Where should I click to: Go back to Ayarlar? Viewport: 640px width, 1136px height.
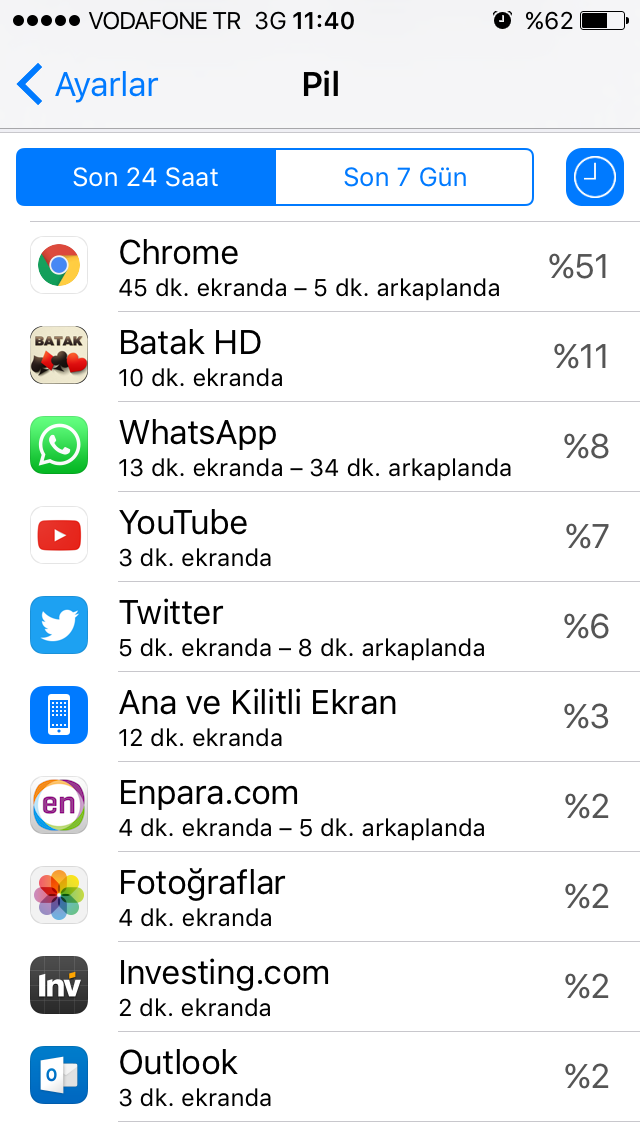click(88, 85)
